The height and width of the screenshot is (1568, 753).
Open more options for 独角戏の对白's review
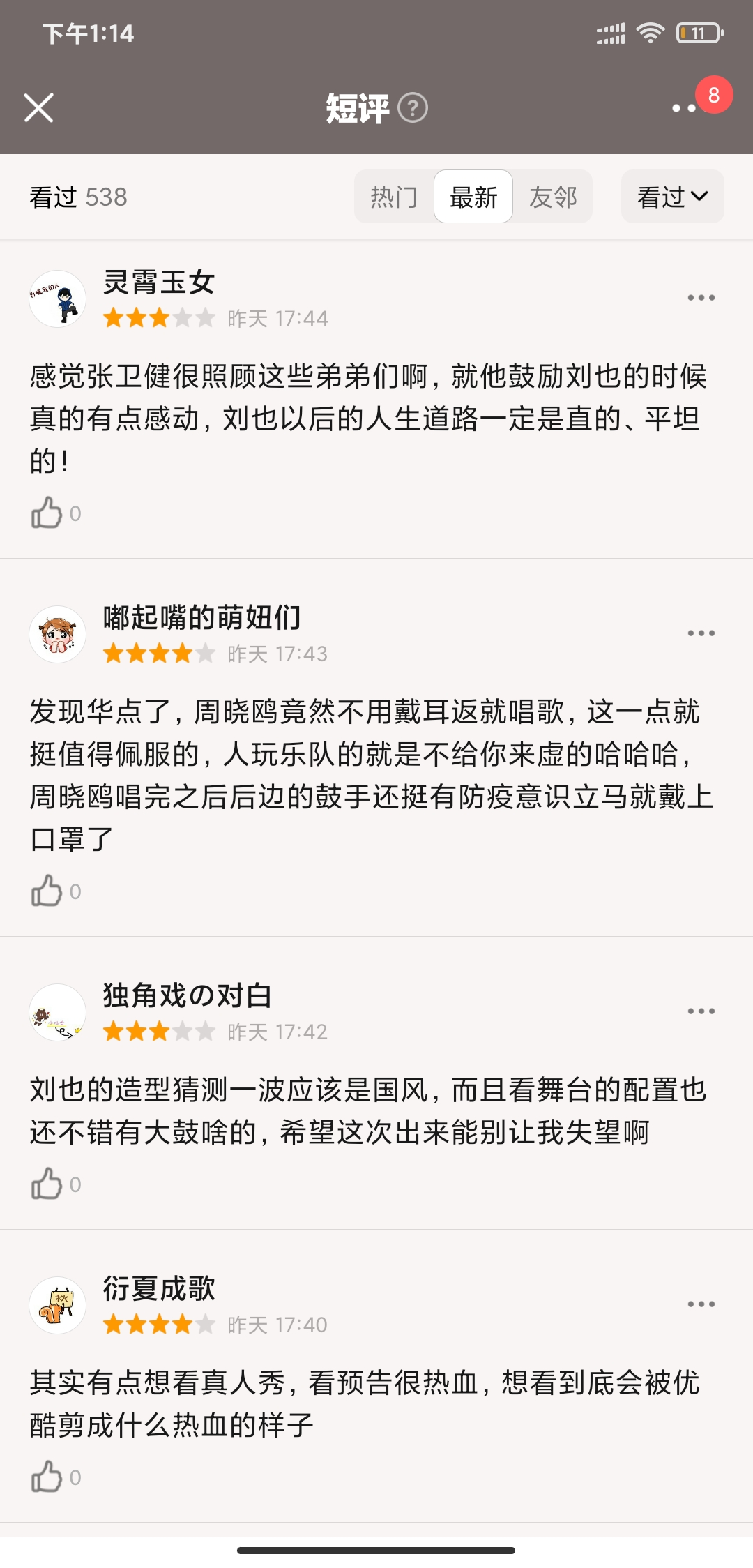[701, 1011]
